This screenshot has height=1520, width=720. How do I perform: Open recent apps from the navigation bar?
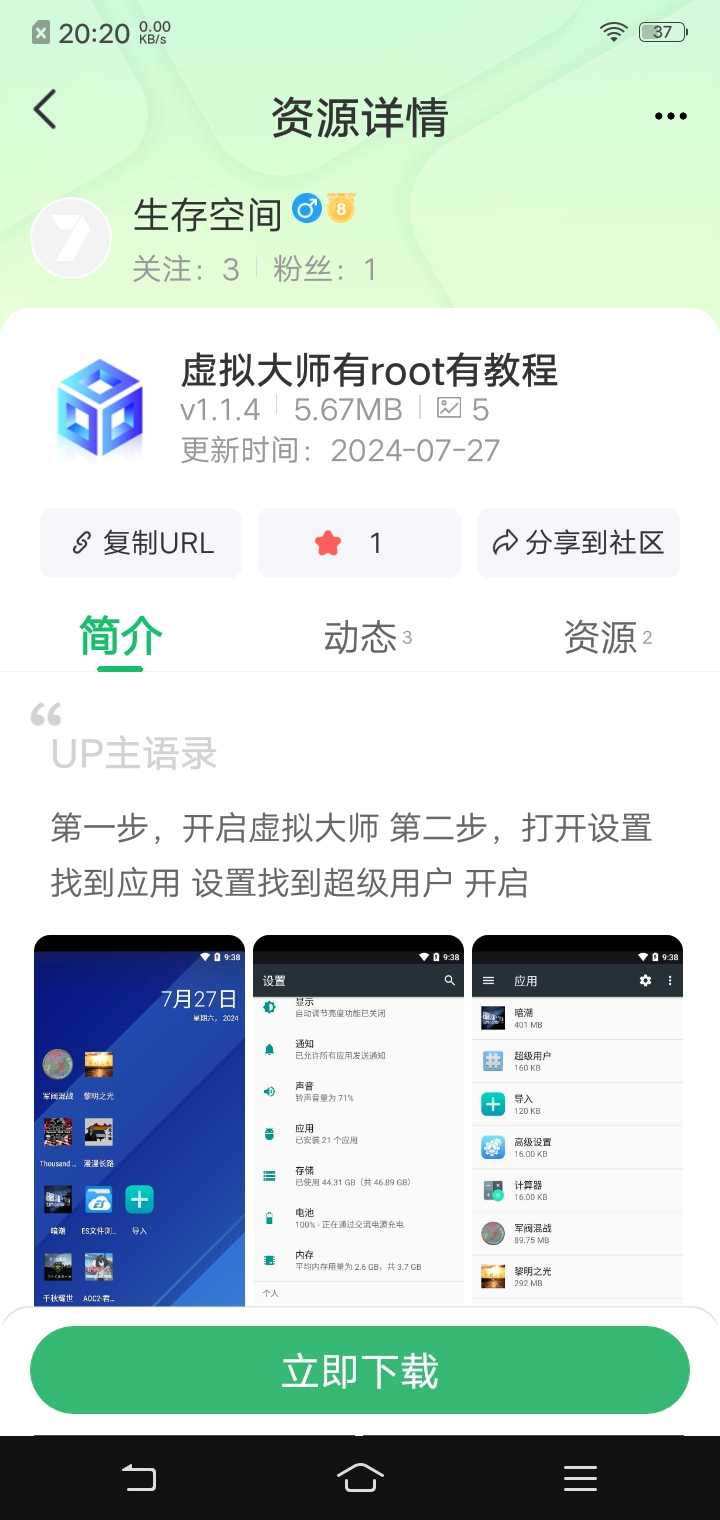point(580,1477)
